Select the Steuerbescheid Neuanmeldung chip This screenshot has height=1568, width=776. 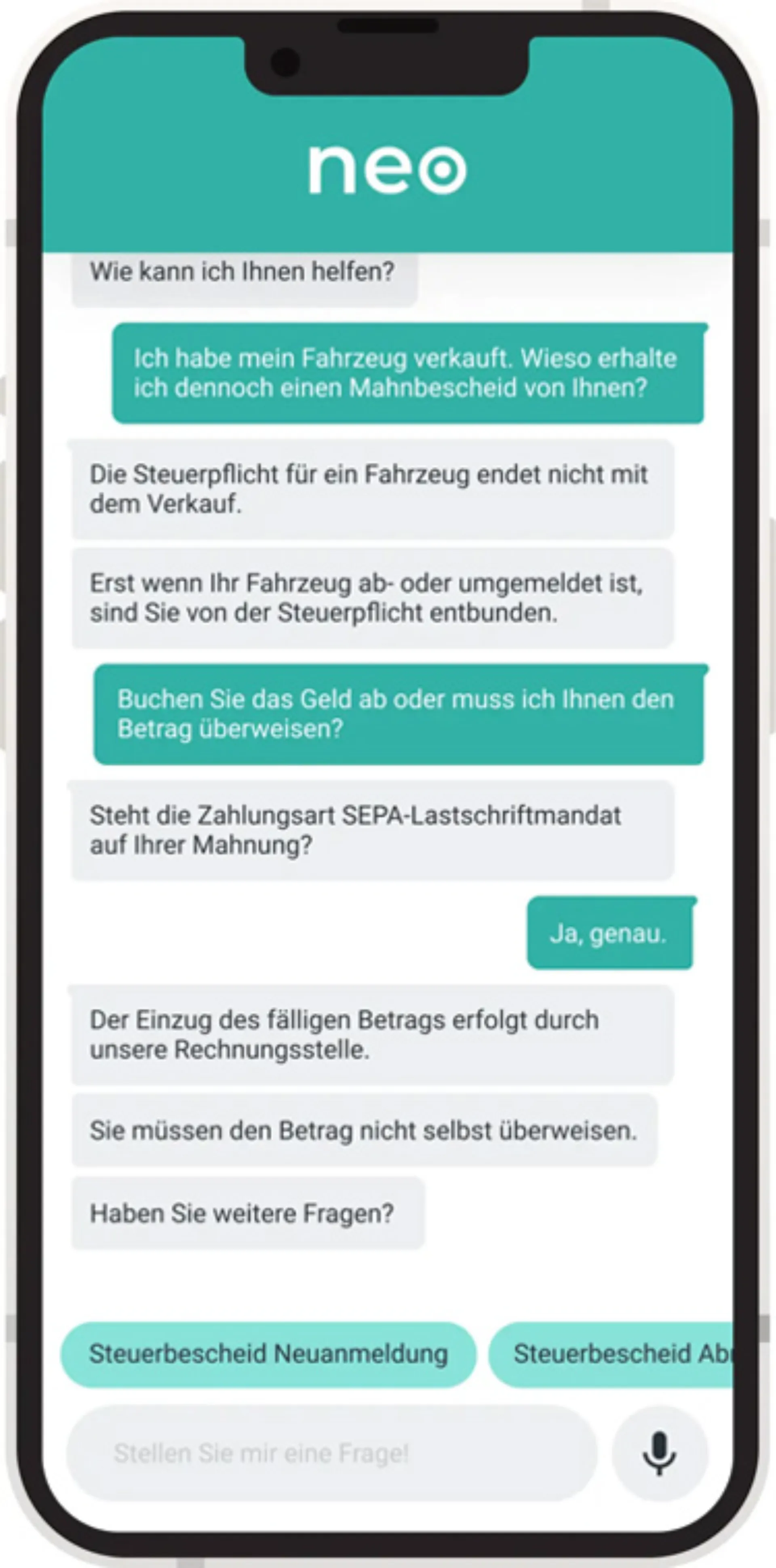268,1354
